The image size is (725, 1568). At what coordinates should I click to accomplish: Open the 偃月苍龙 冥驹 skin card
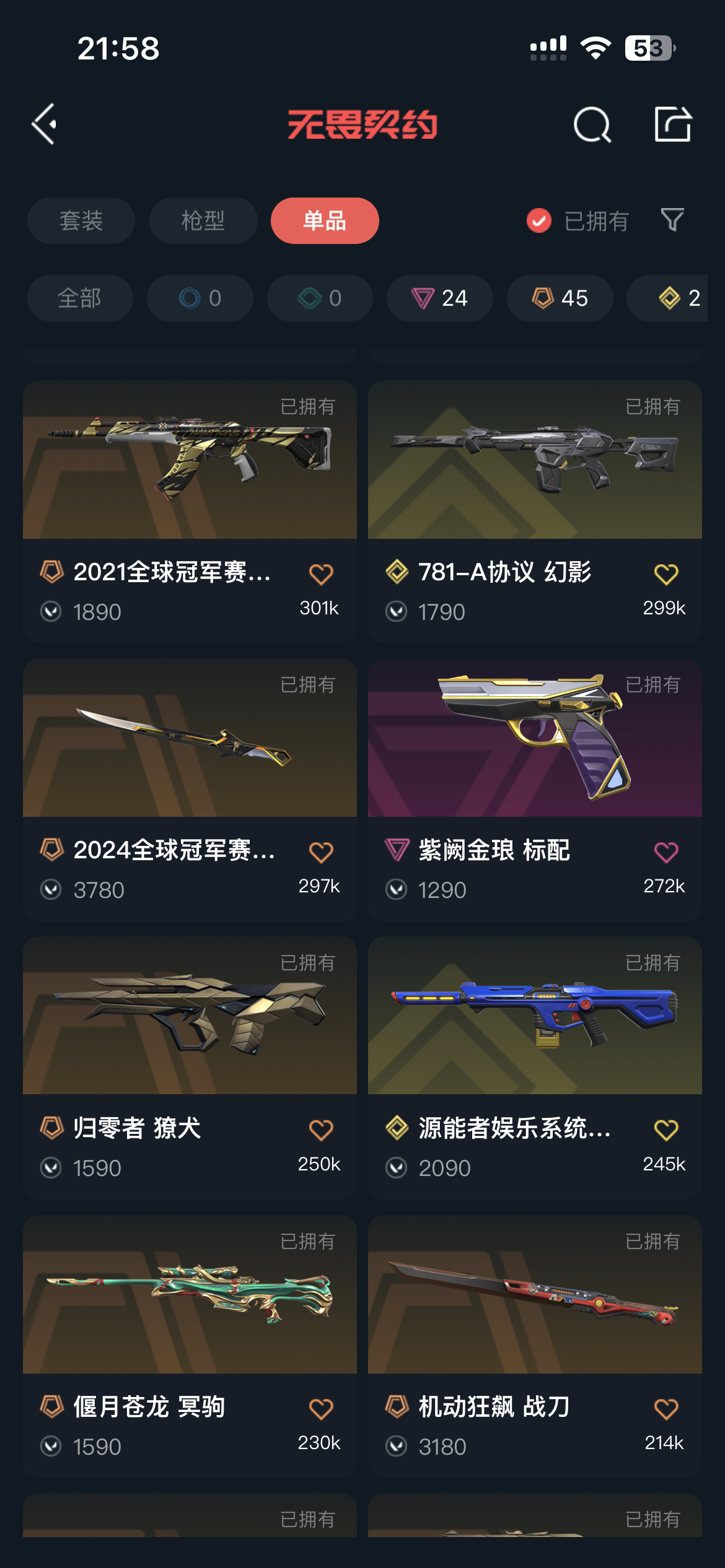(x=190, y=1346)
